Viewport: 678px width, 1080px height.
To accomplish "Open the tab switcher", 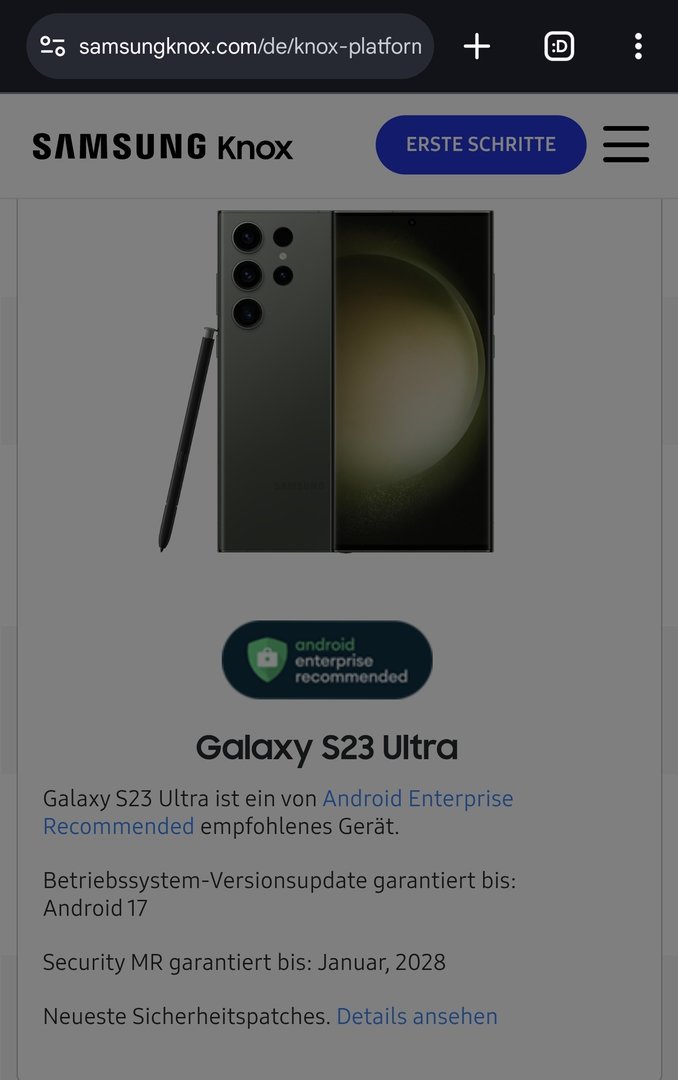I will [559, 47].
